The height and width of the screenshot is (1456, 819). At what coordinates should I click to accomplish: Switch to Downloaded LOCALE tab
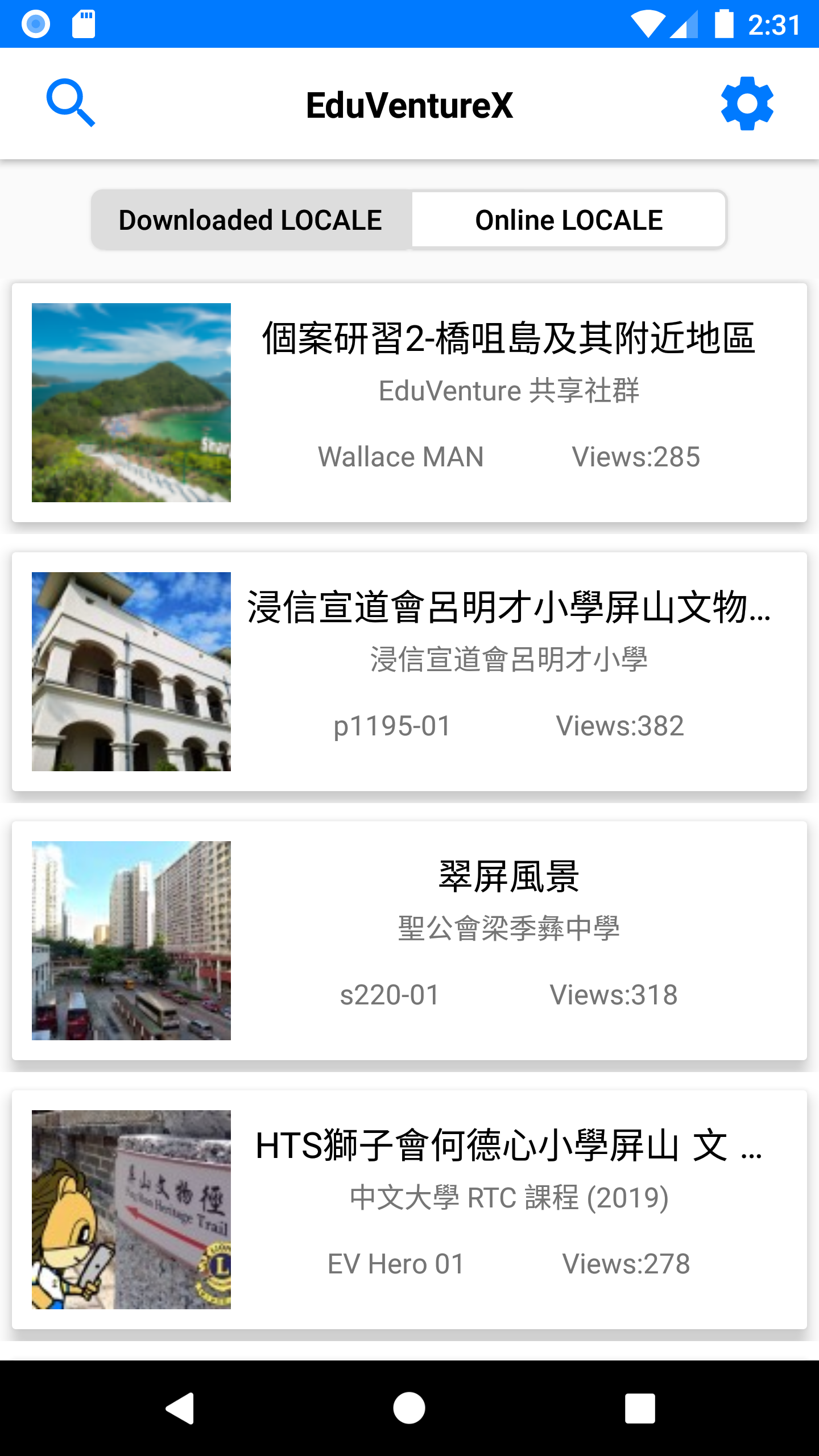[251, 220]
